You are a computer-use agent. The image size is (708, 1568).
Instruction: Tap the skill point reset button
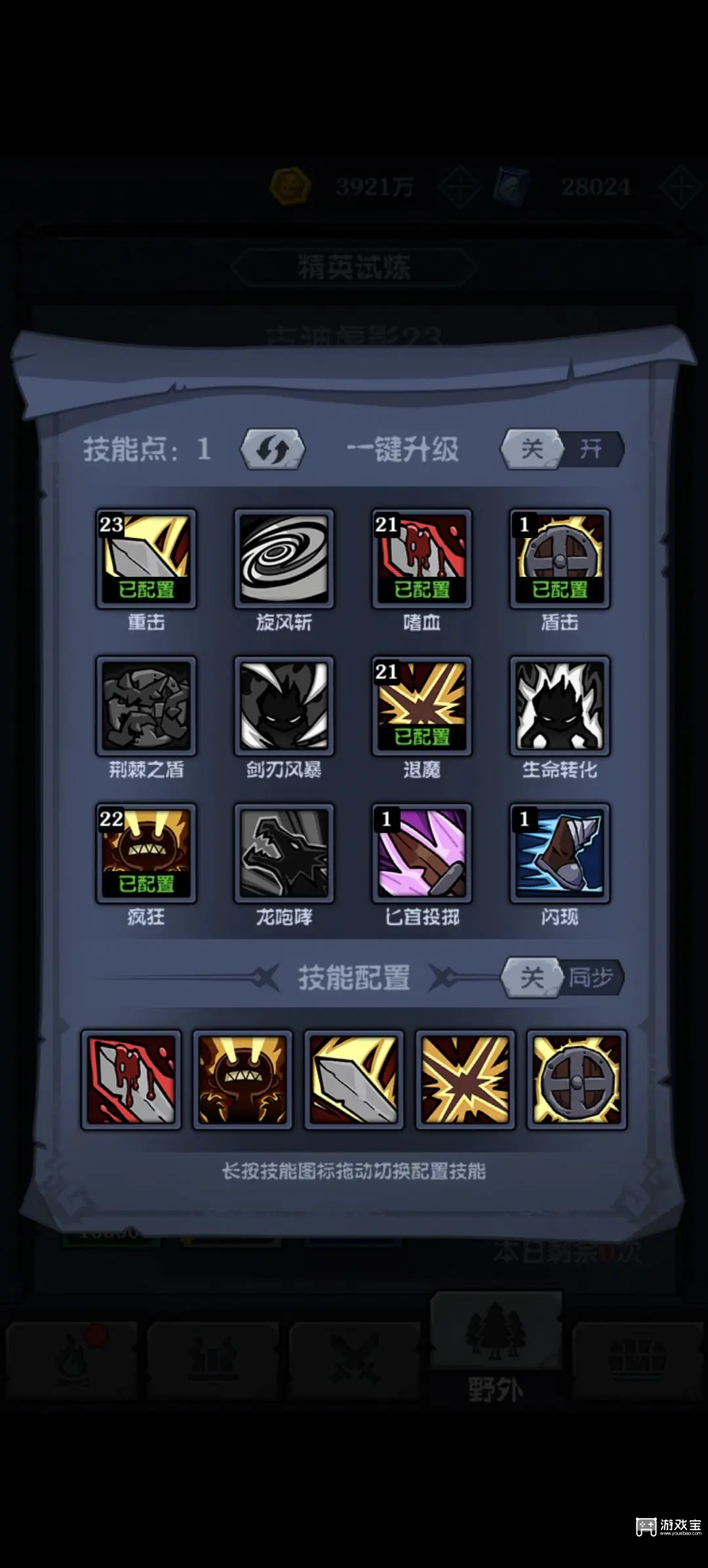272,449
